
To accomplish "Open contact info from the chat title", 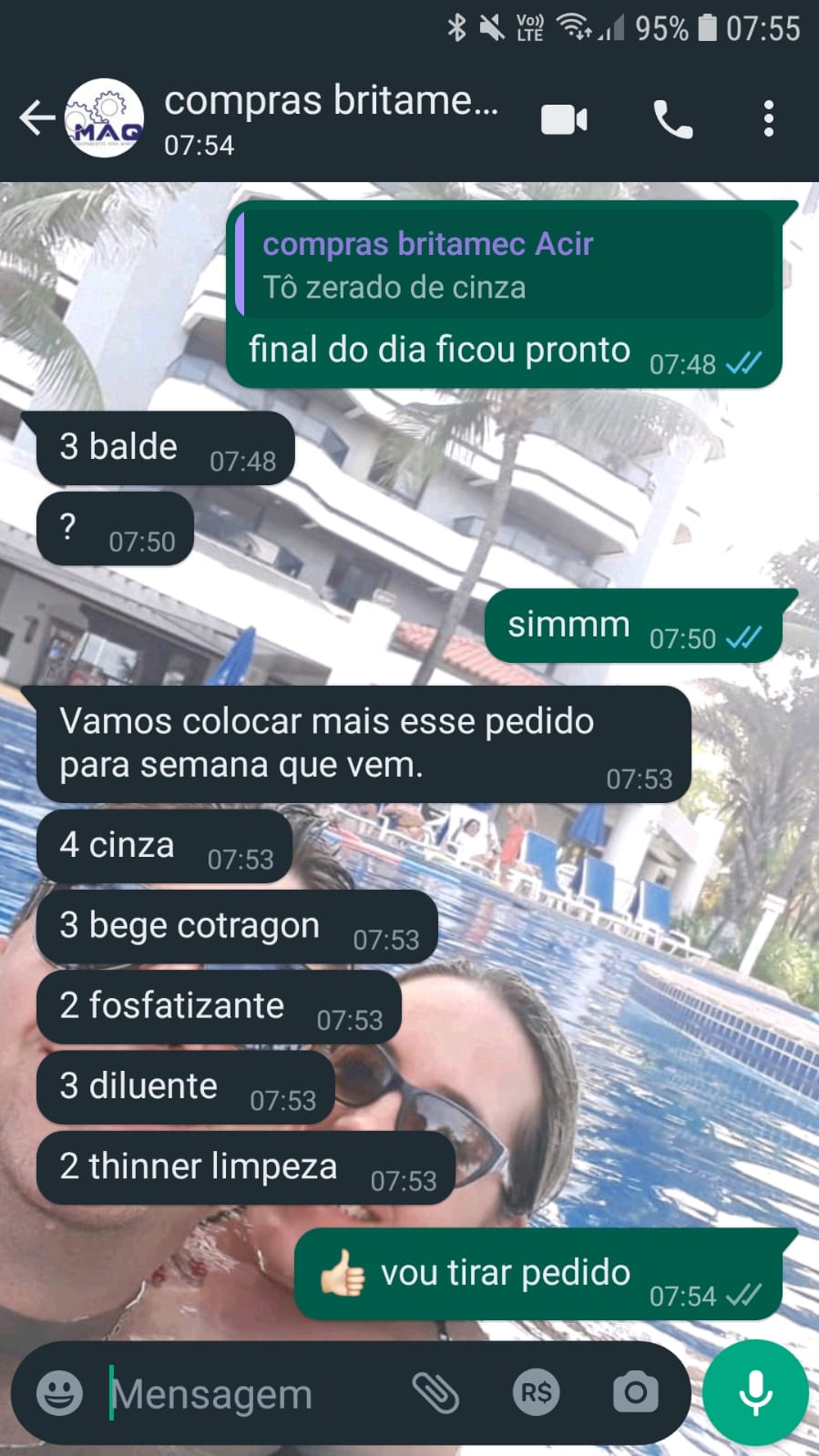I will [330, 118].
